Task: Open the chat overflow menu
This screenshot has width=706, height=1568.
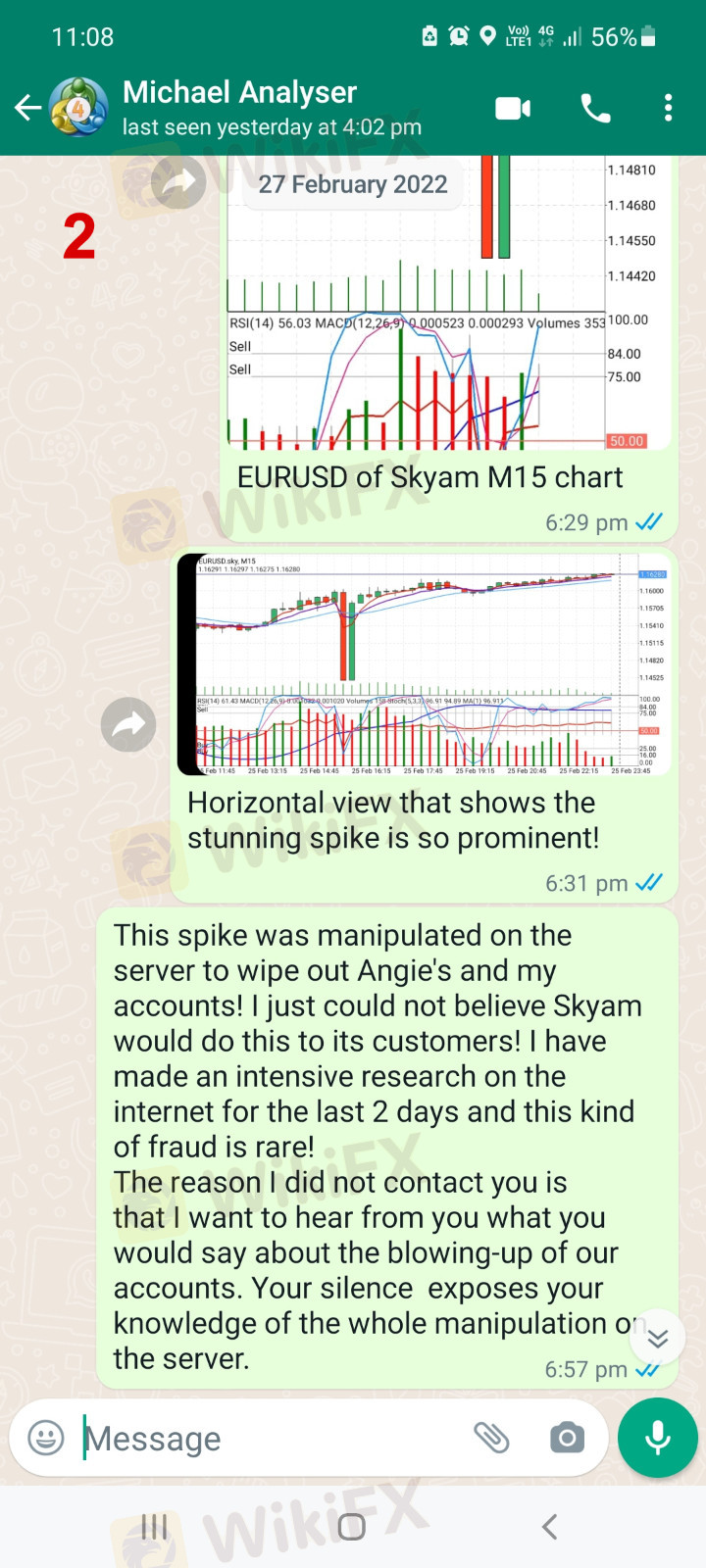Action: pos(668,108)
